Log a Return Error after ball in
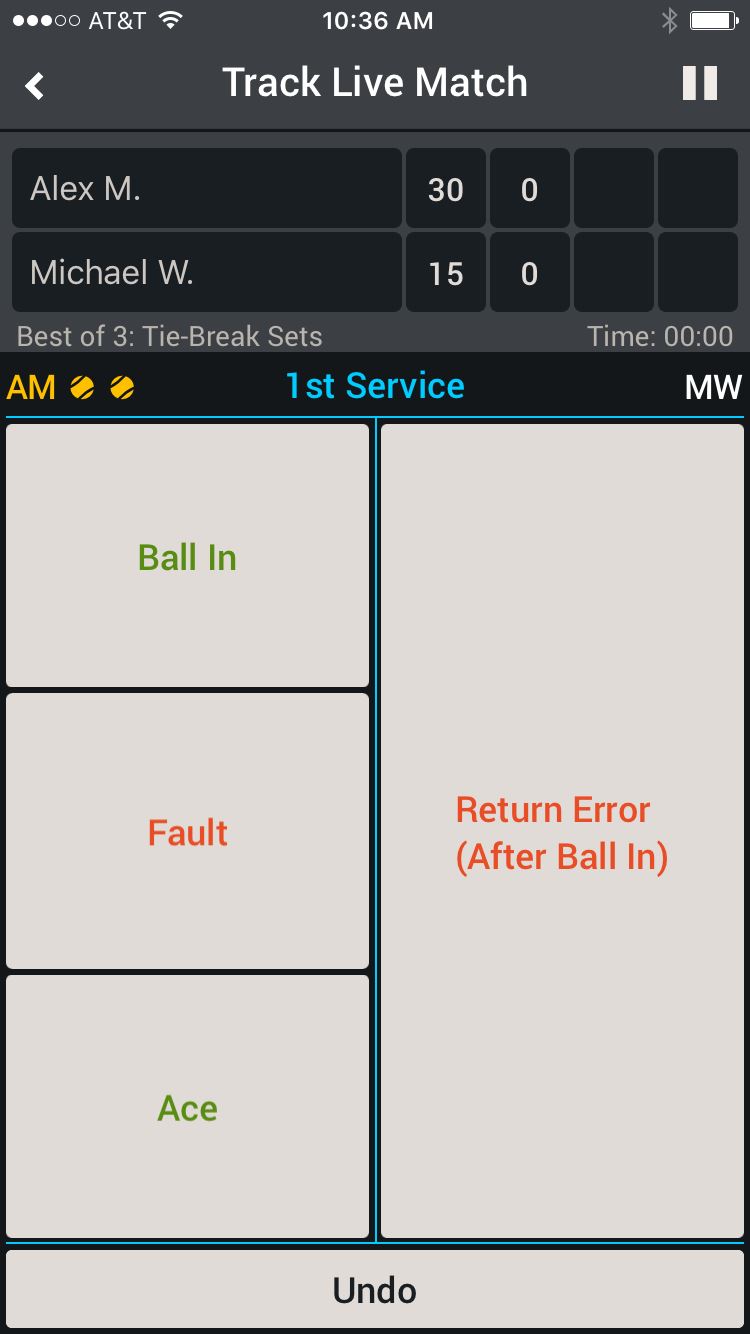Image resolution: width=750 pixels, height=1334 pixels. pyautogui.click(x=562, y=832)
